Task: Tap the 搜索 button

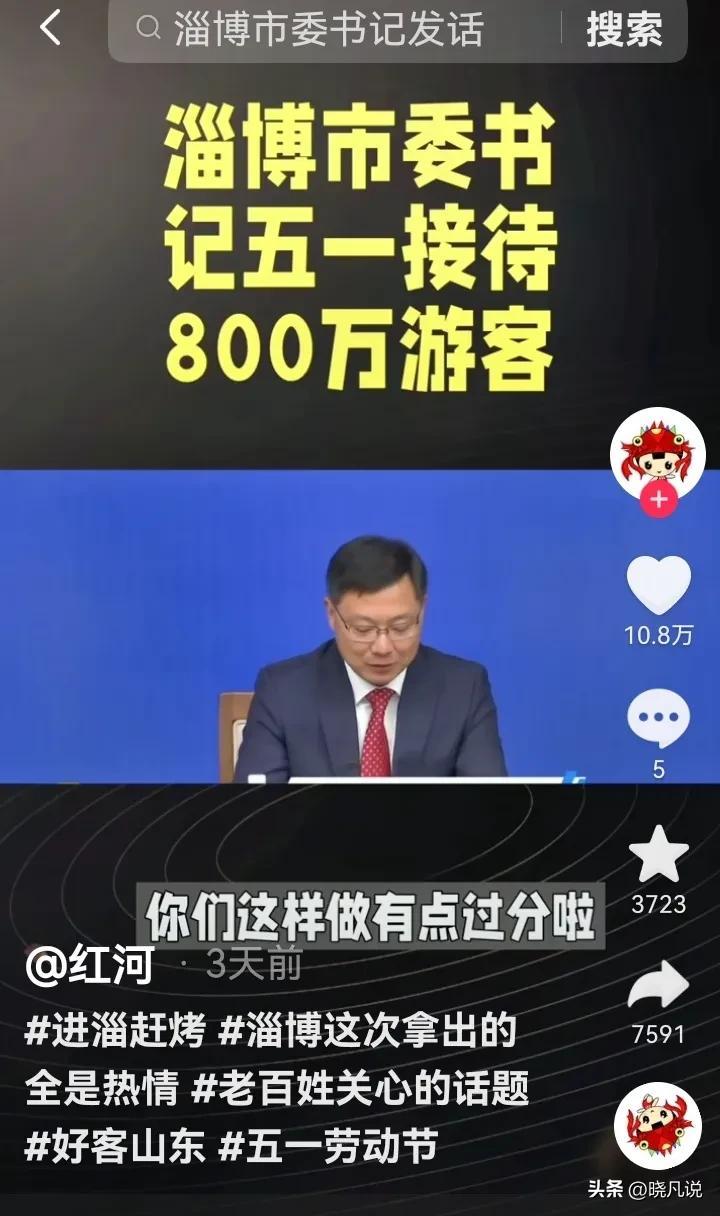Action: point(624,30)
